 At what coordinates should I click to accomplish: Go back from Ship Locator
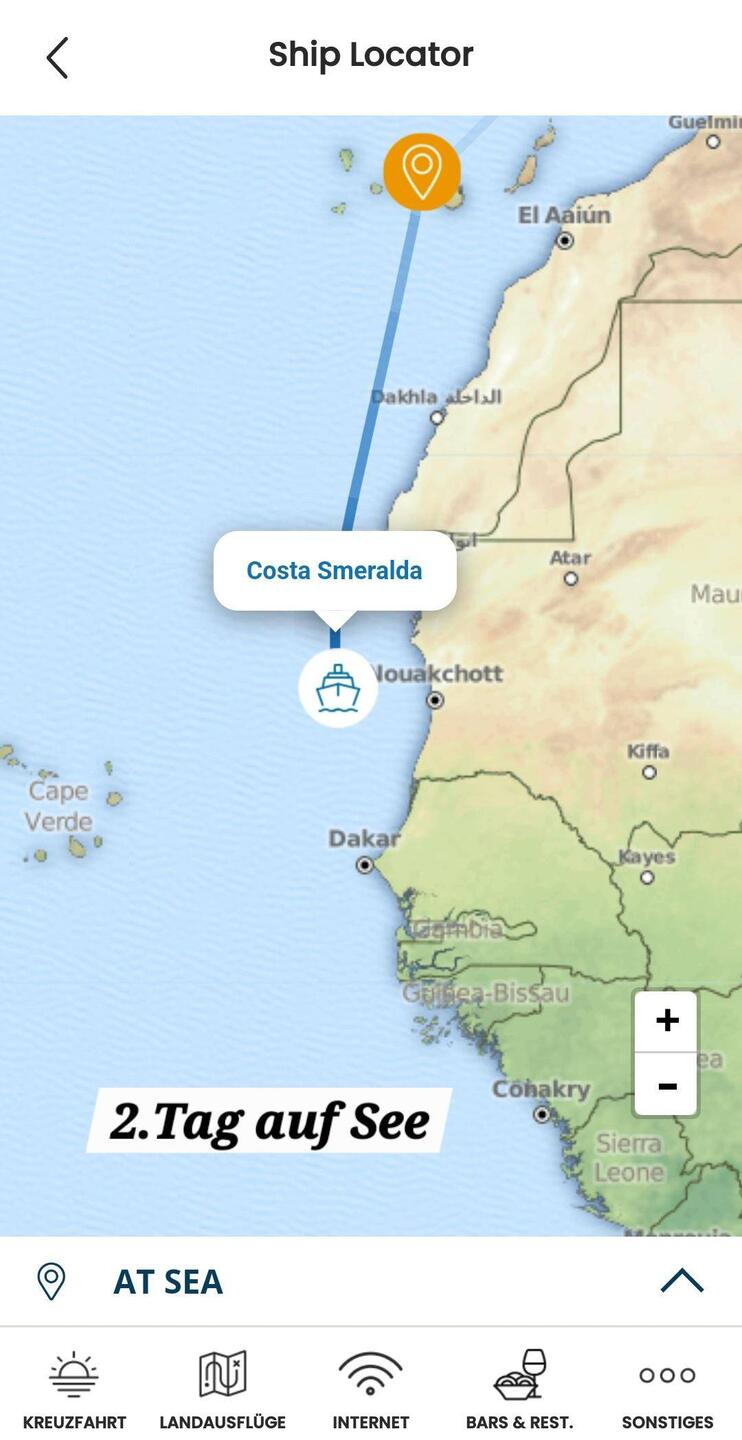(57, 58)
